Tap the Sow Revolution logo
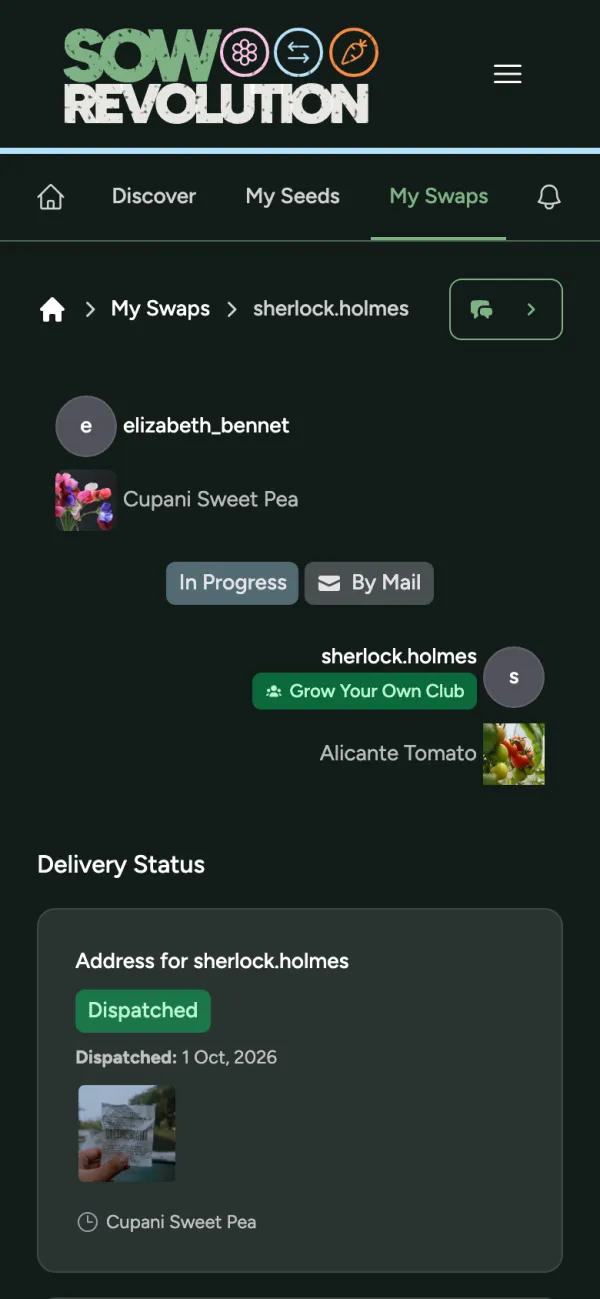Screen dimensions: 600x1299 coord(220,76)
